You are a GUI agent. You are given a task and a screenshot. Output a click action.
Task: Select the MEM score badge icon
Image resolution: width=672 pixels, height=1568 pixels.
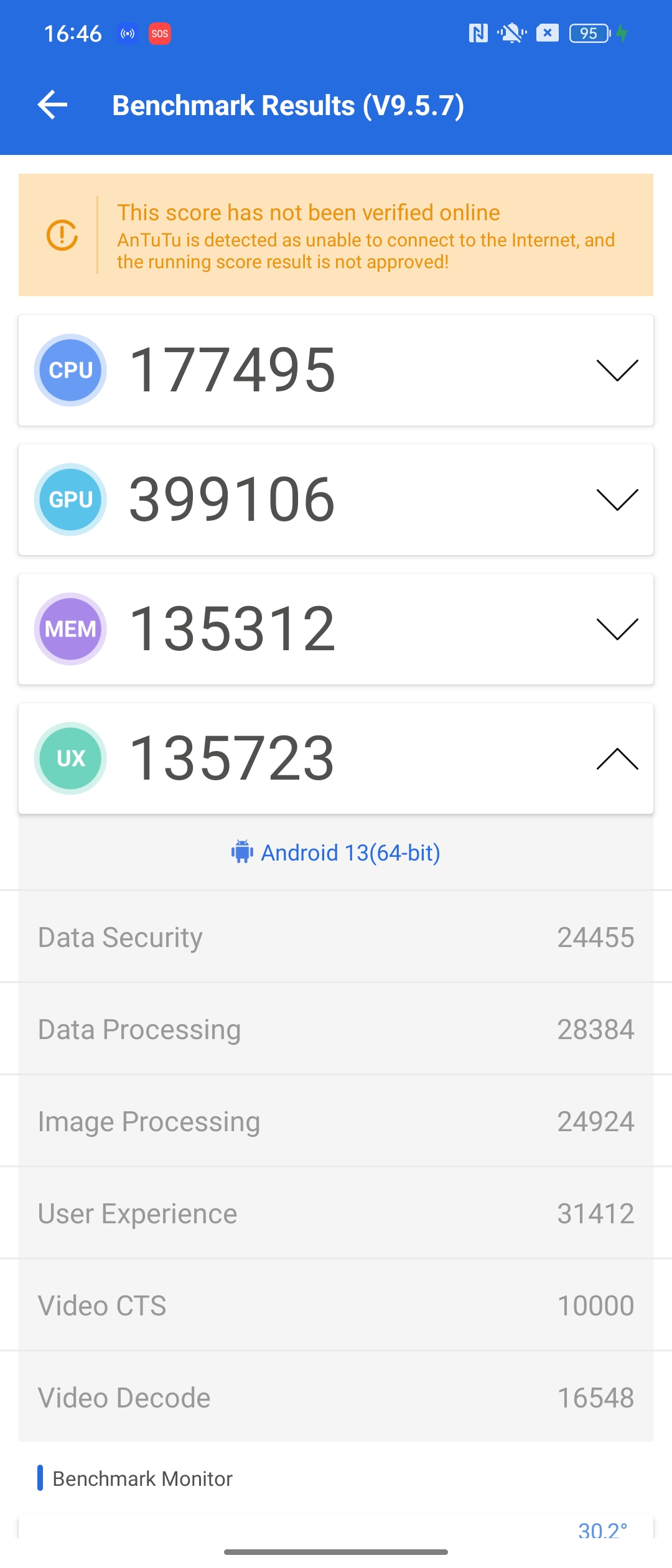coord(70,628)
